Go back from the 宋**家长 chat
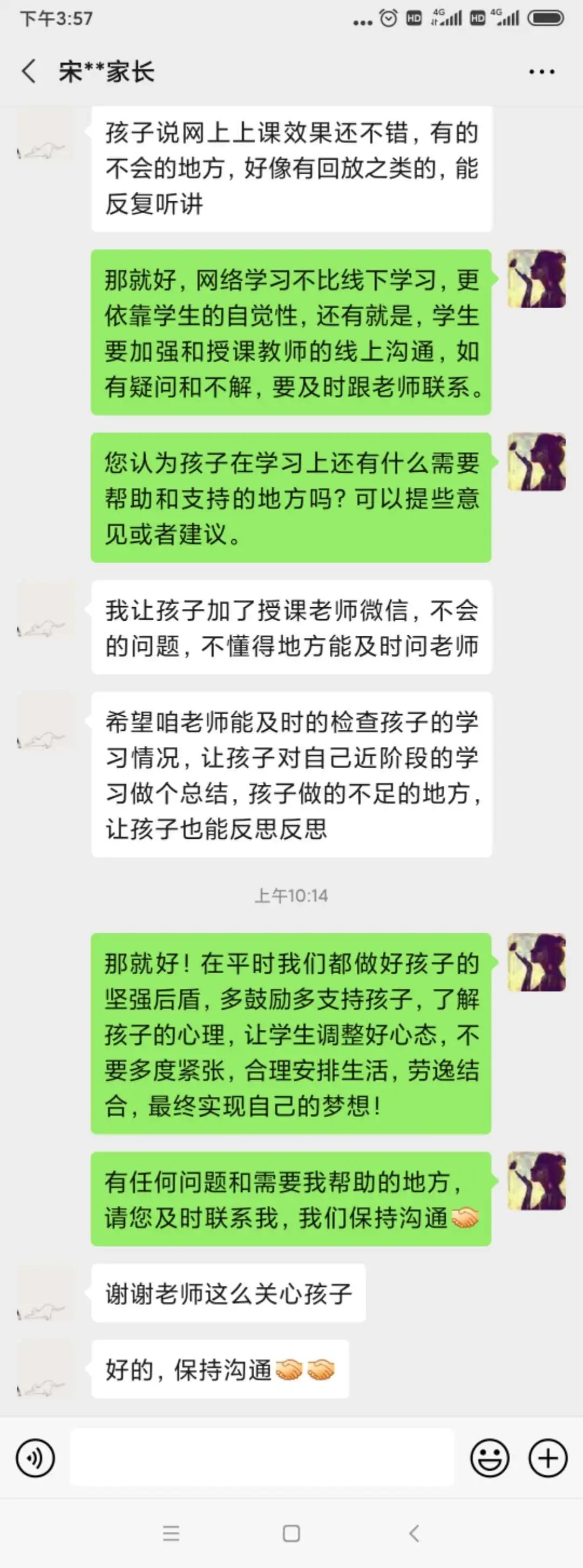The width and height of the screenshot is (583, 1568). [29, 71]
